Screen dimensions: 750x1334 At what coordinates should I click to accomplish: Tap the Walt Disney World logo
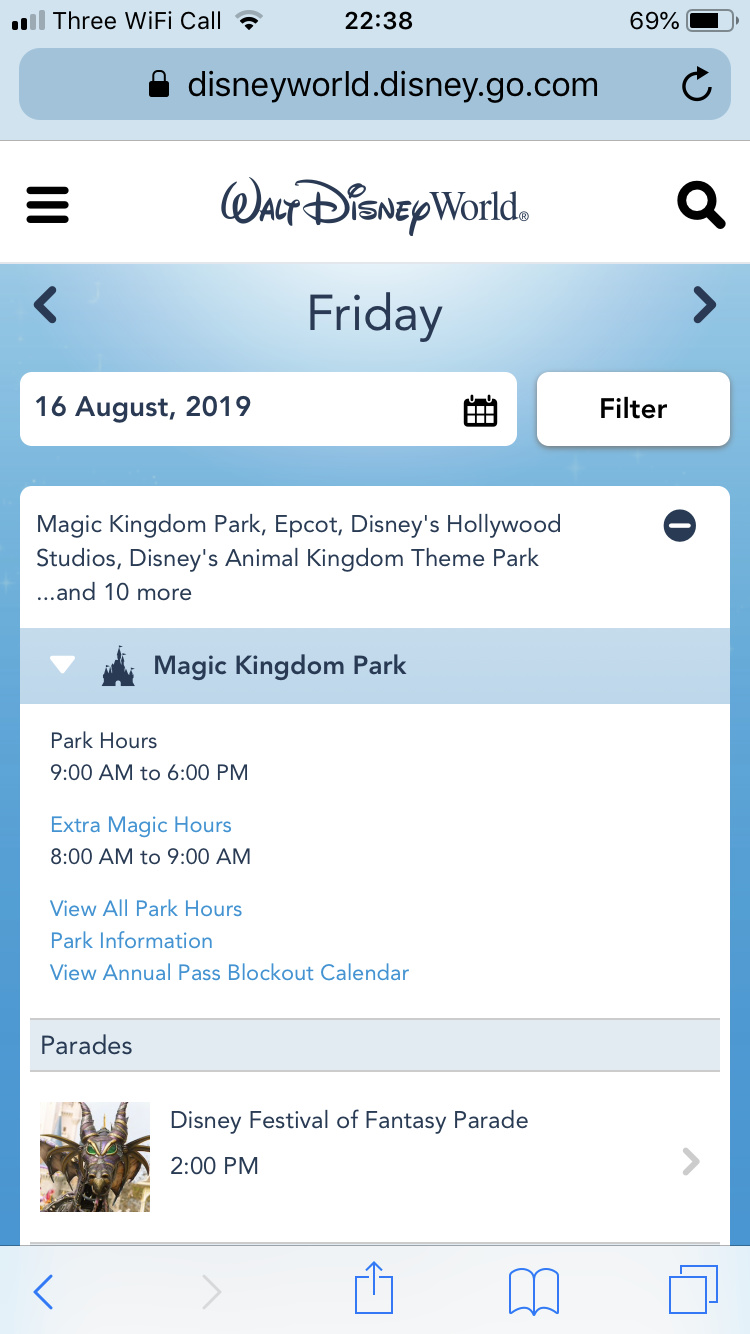click(374, 205)
